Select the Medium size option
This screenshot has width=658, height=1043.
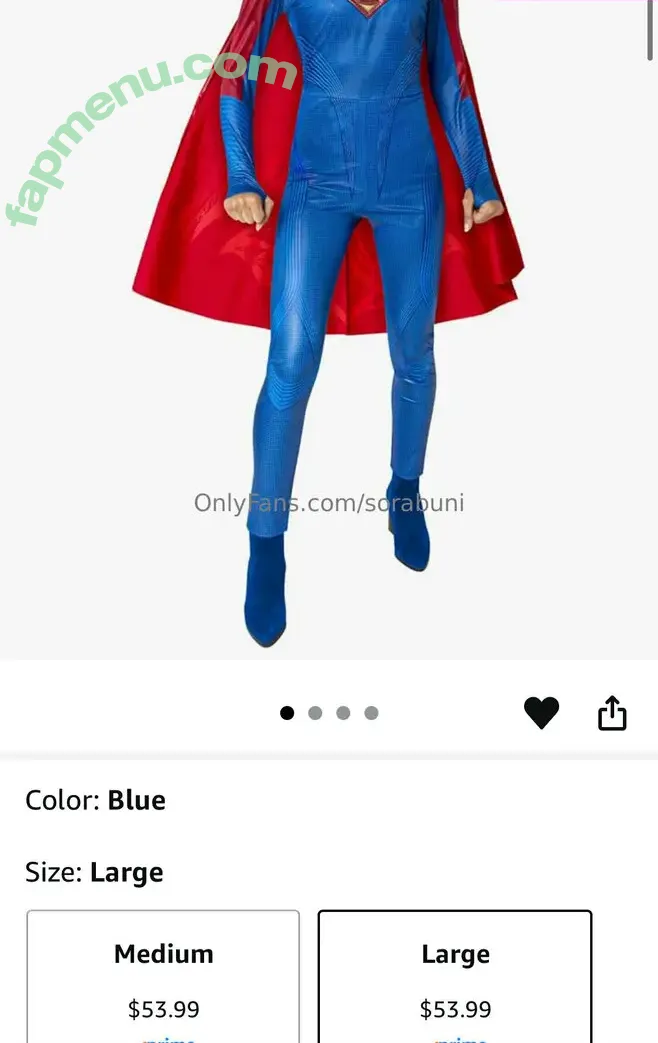pos(163,975)
